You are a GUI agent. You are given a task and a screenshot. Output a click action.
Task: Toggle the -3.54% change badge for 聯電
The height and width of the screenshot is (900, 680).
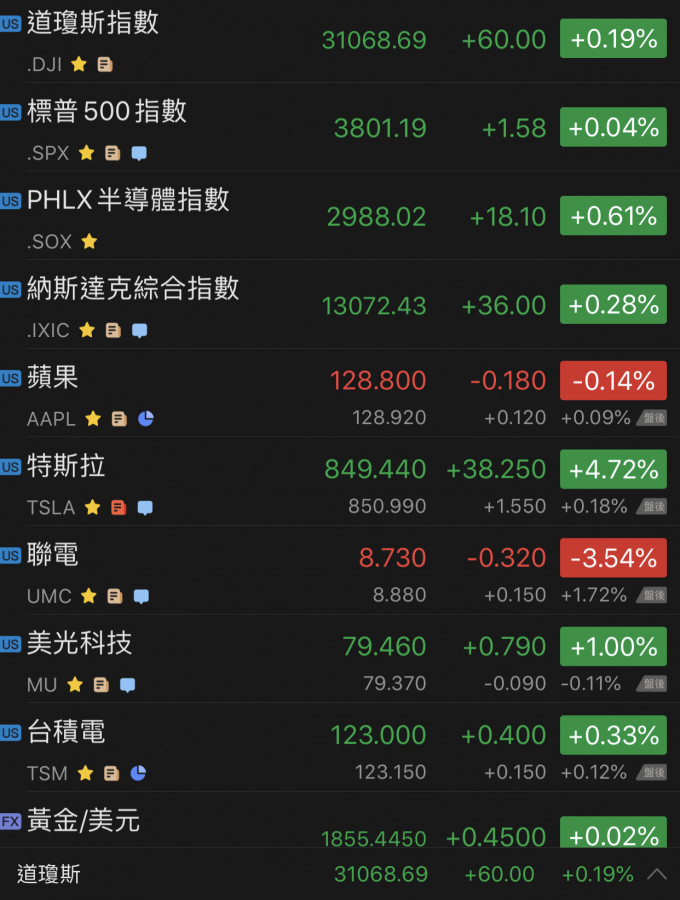[x=613, y=558]
